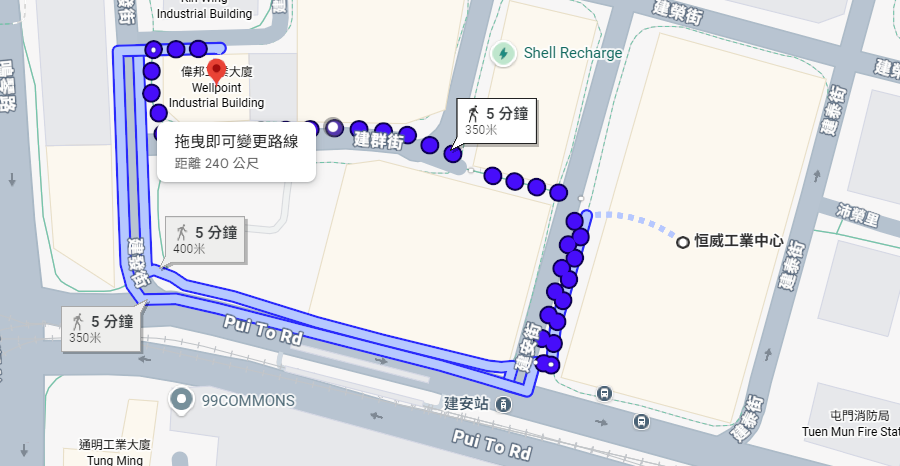
Task: Select the 5 分鐘 400米 walking route
Action: 206,239
